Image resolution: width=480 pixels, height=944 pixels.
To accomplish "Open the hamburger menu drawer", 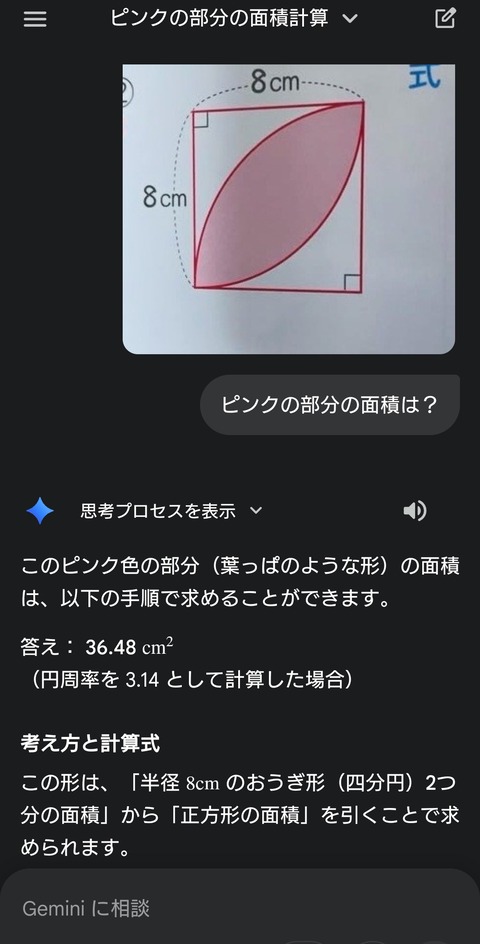I will 35,19.
